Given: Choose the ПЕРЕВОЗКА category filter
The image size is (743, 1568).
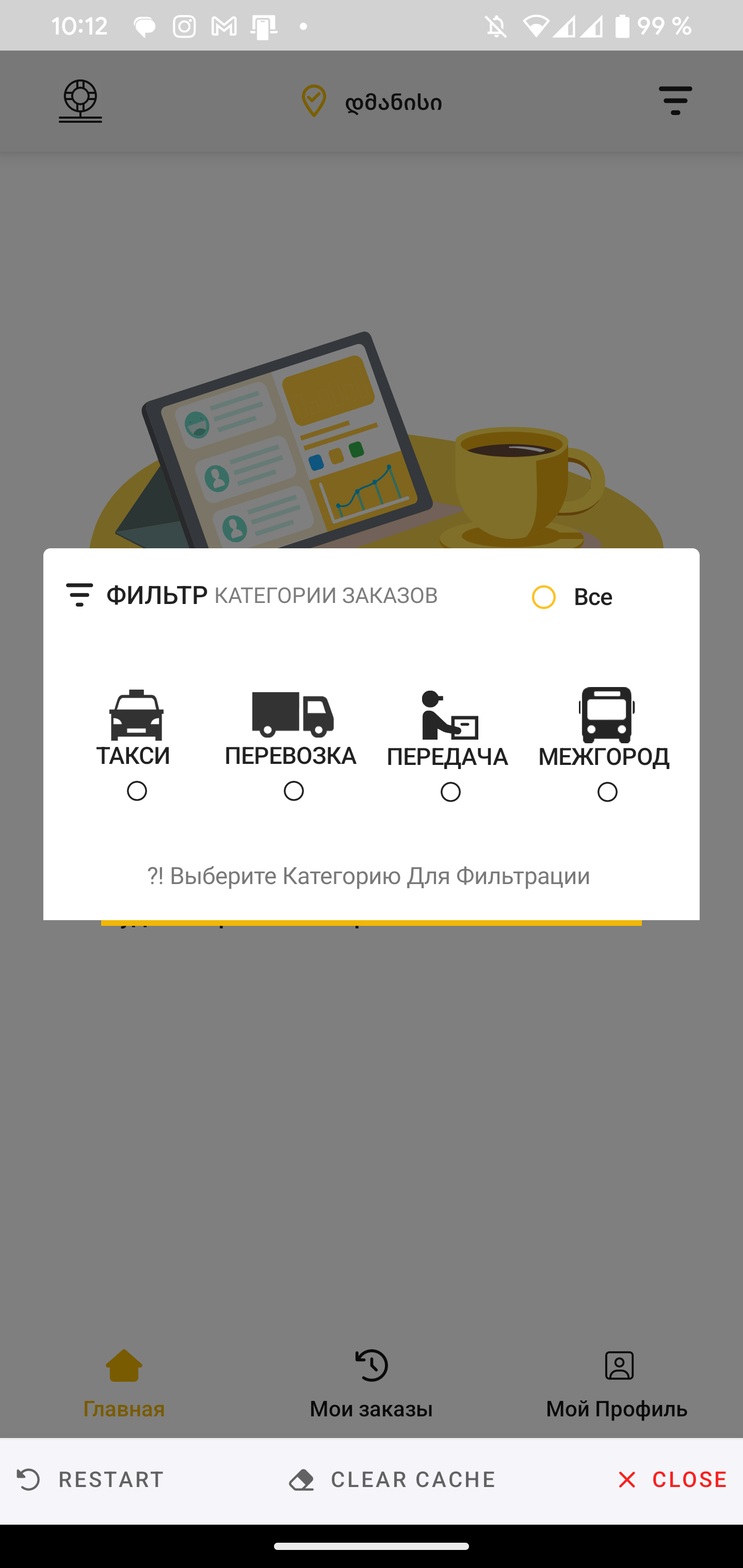Looking at the screenshot, I should coord(294,791).
